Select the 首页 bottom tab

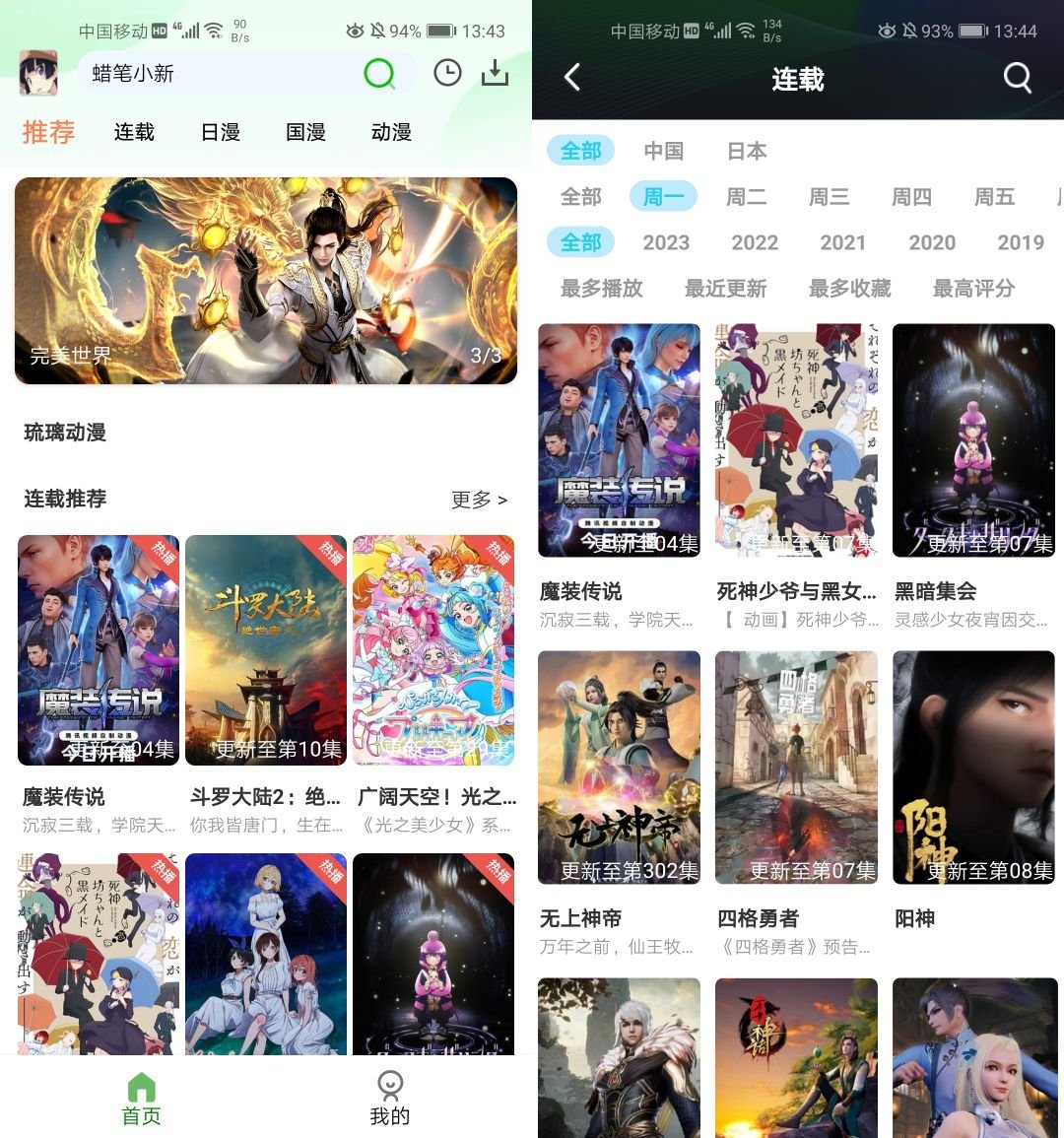(x=141, y=1099)
